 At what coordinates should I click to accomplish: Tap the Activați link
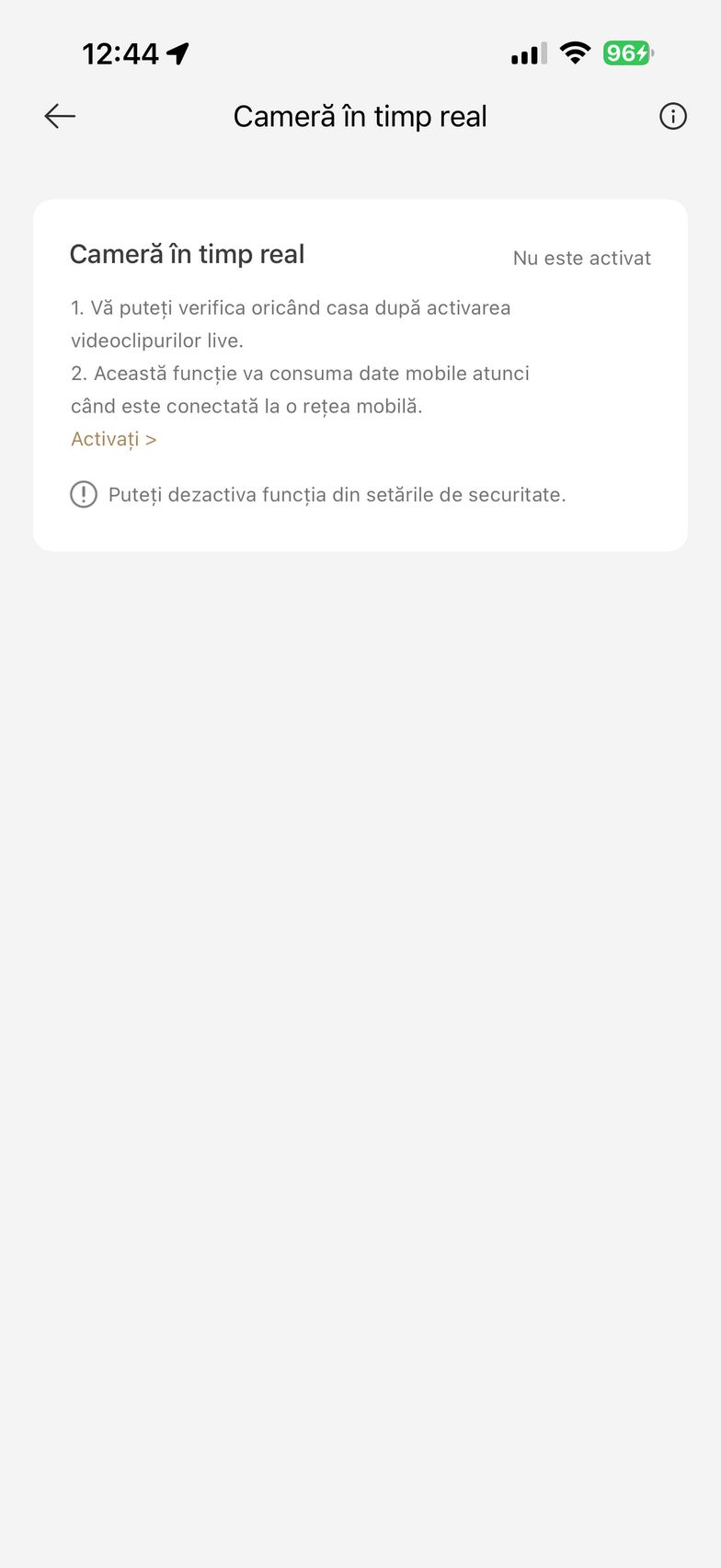pos(113,439)
